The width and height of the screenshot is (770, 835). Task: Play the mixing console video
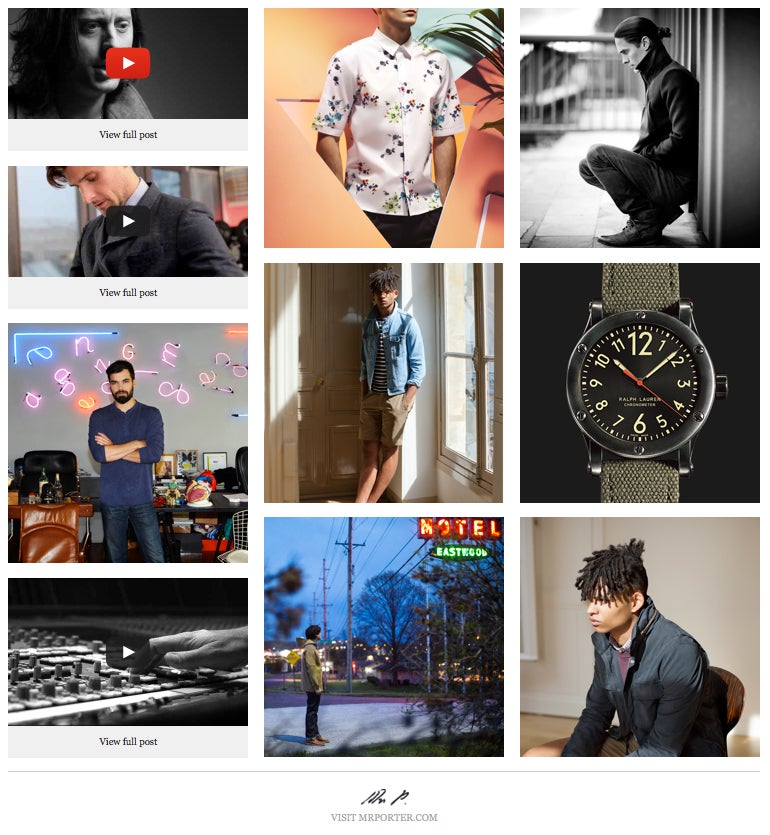pyautogui.click(x=128, y=653)
